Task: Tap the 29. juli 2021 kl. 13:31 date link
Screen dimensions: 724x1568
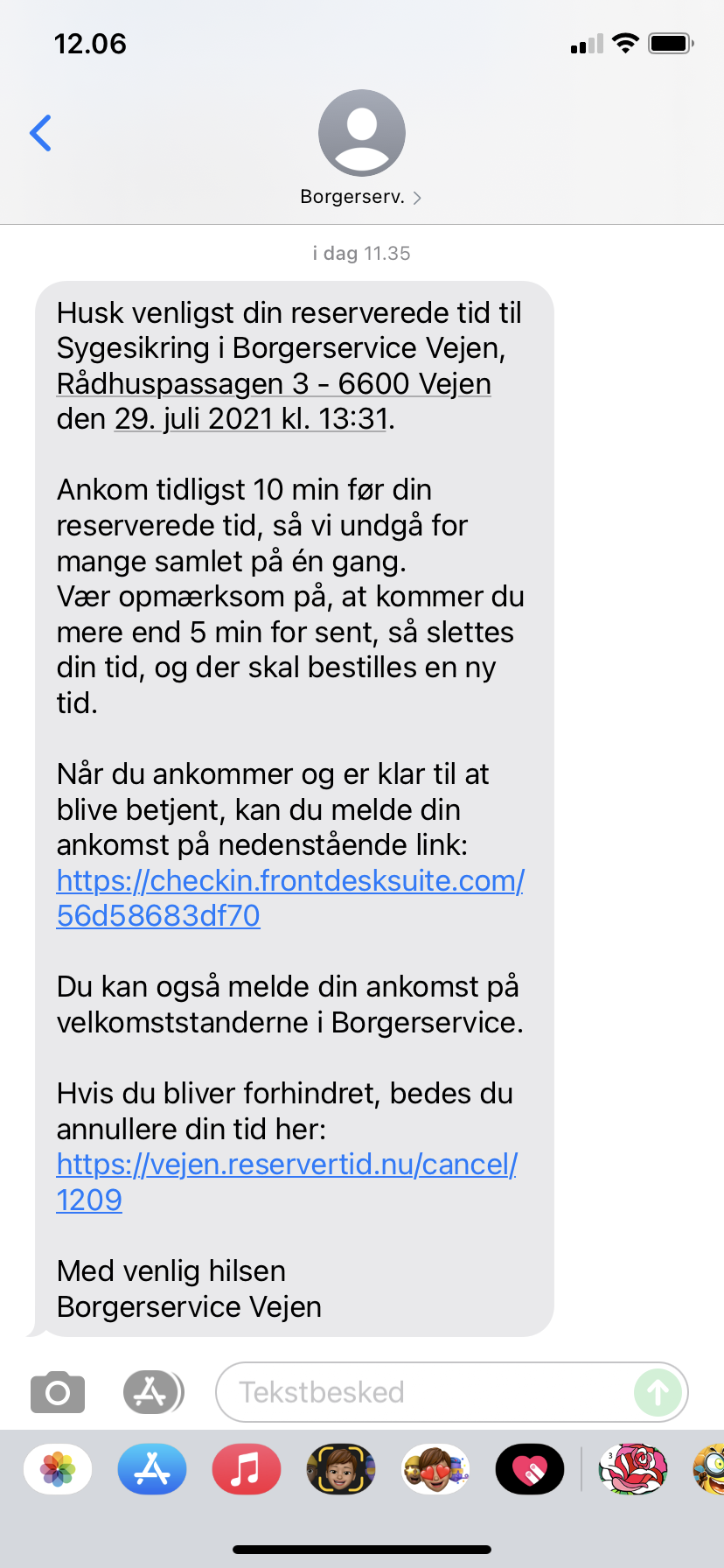Action: [x=251, y=419]
